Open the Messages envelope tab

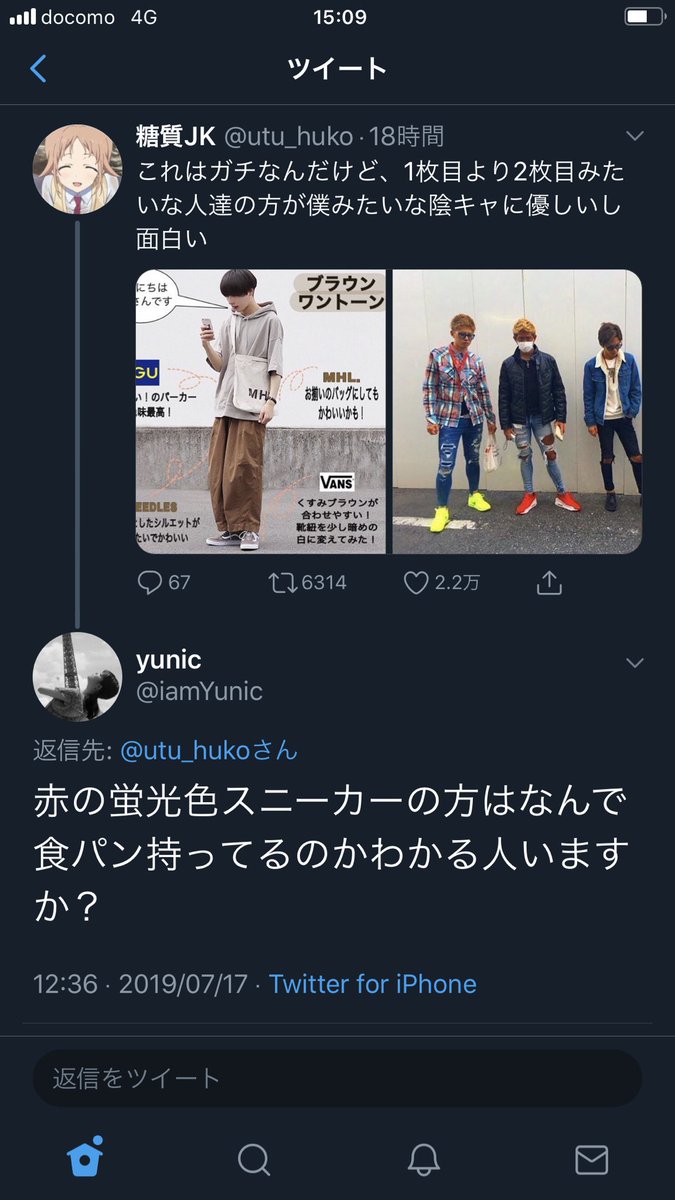pos(592,1159)
